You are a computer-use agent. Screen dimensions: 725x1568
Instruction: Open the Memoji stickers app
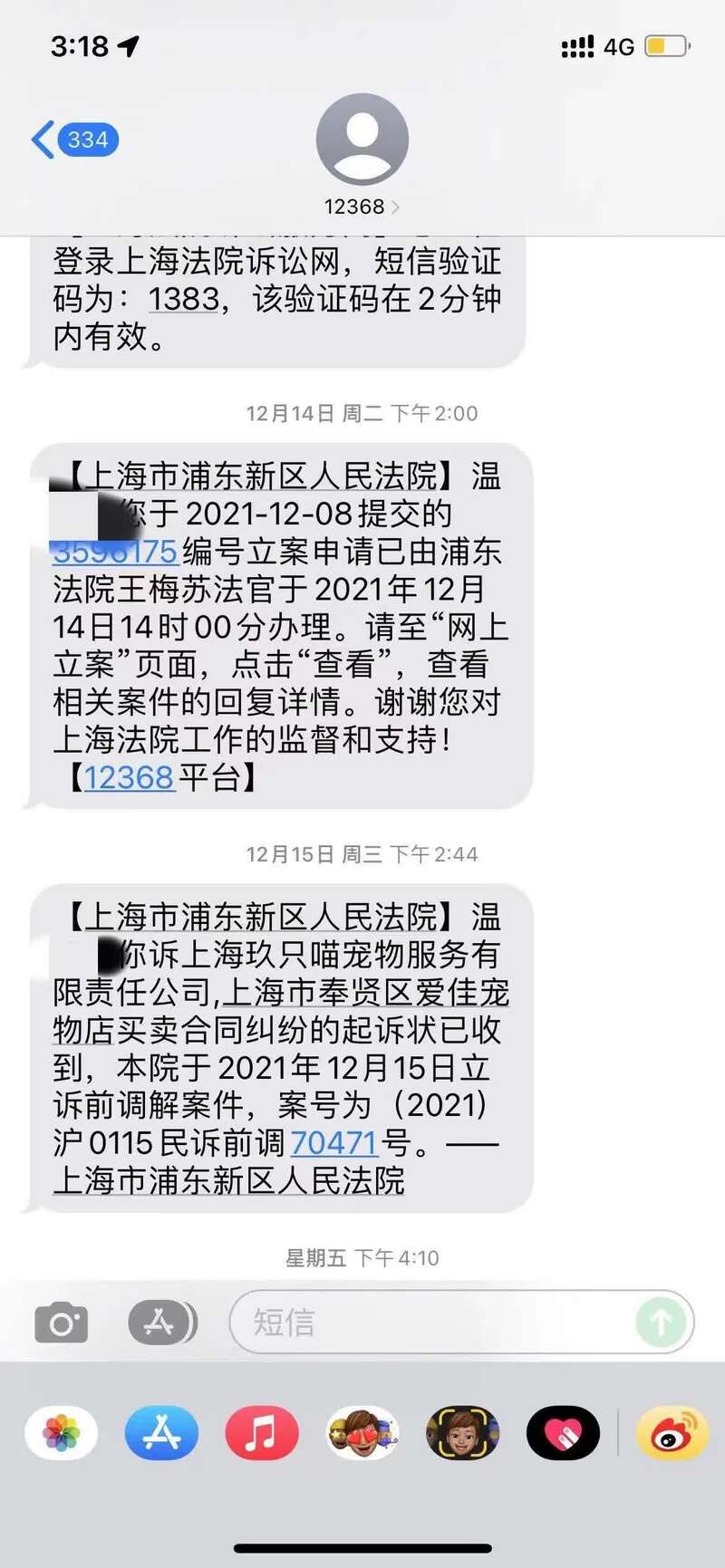point(362,1433)
